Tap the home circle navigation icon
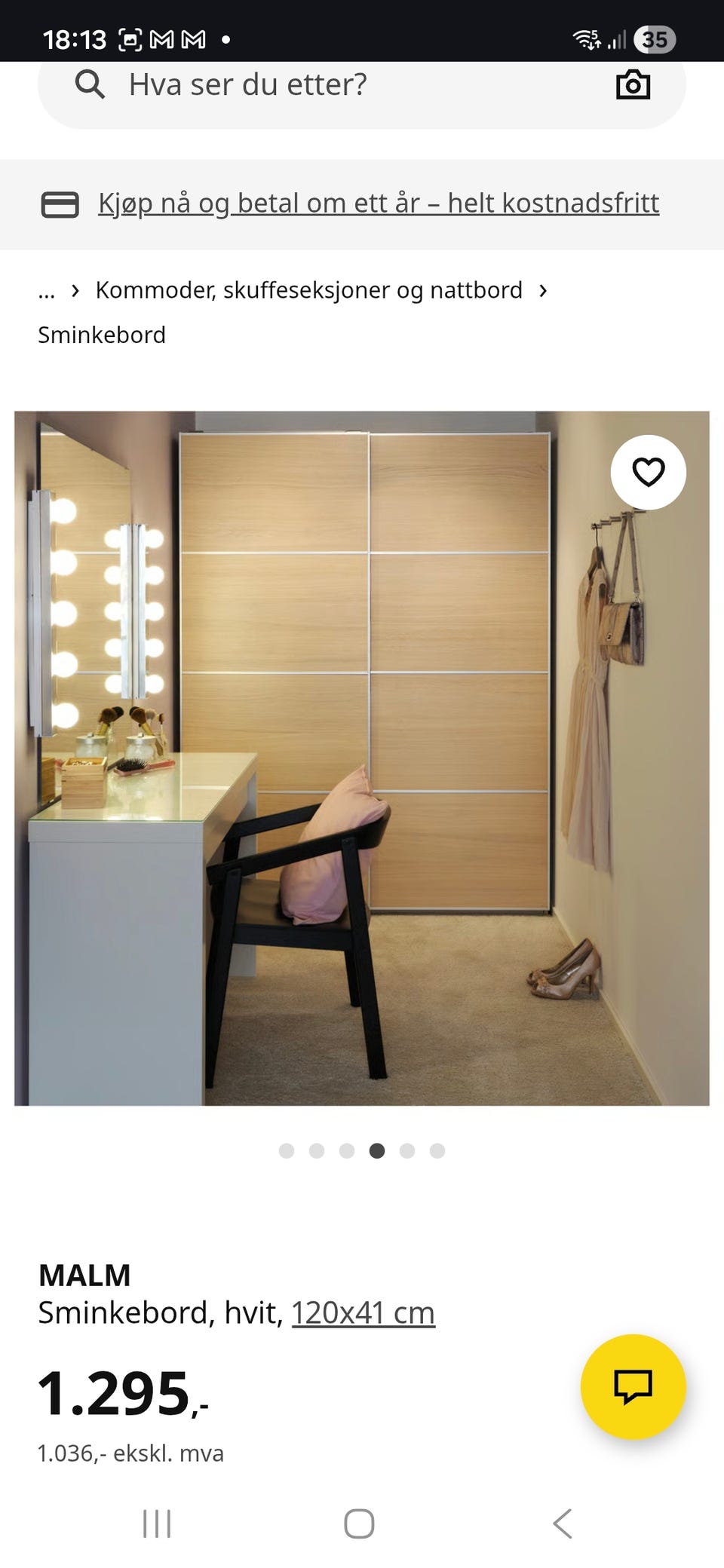 [360, 1523]
